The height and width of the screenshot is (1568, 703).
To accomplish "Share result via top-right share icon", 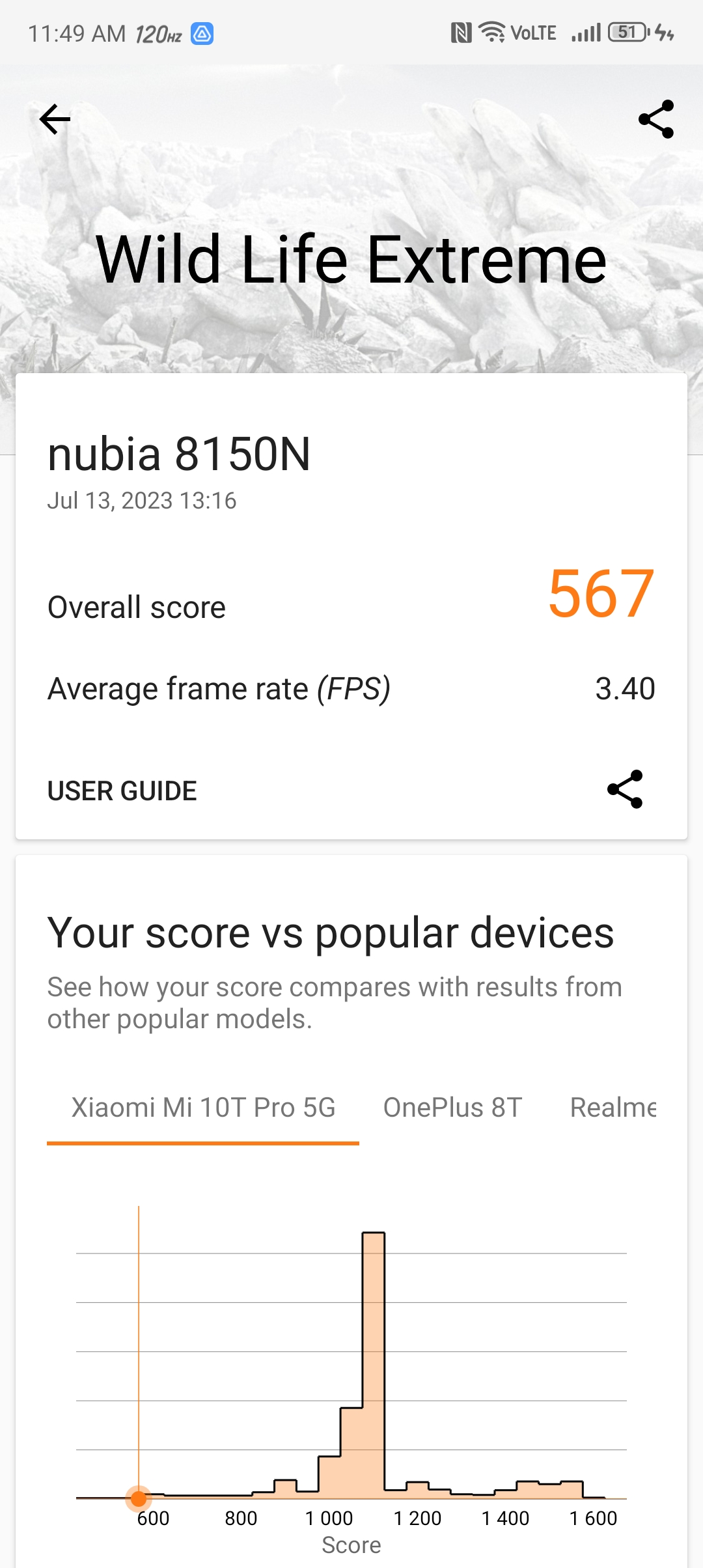I will coord(656,119).
